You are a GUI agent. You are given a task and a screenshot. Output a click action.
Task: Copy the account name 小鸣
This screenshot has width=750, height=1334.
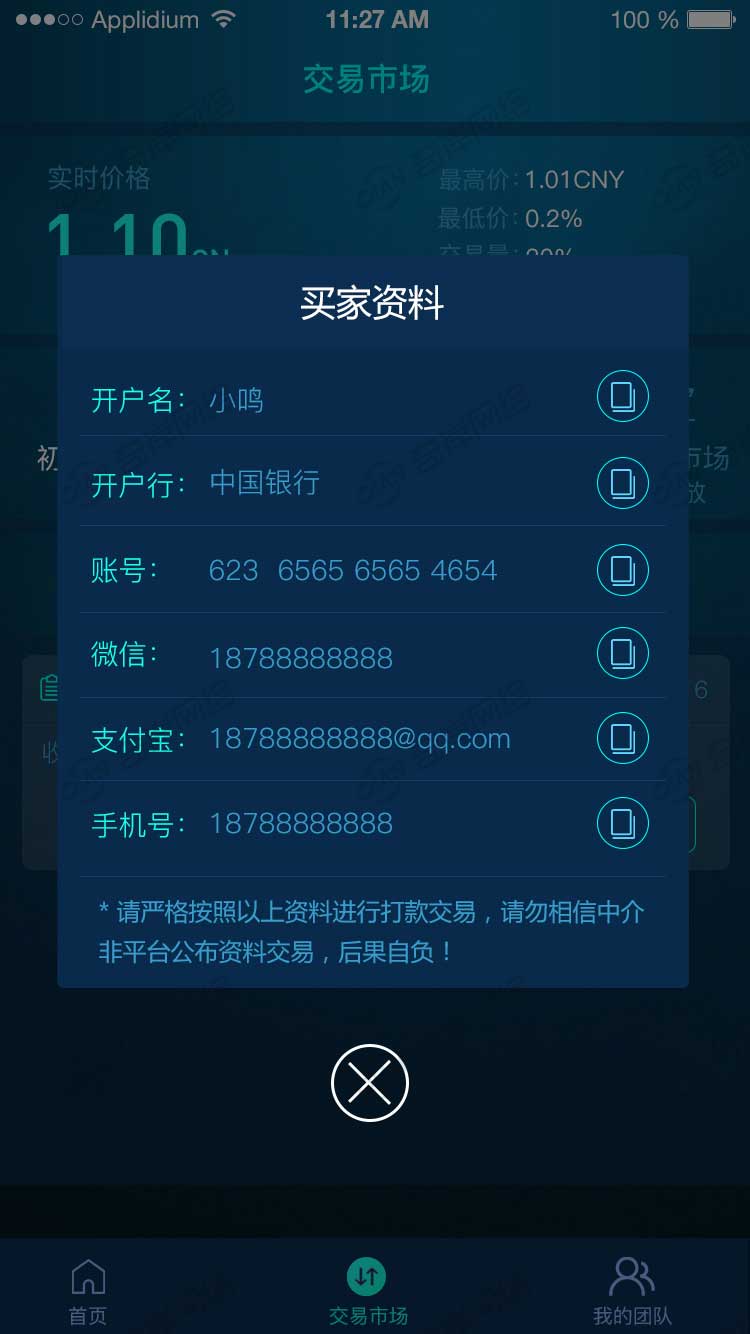pos(623,397)
